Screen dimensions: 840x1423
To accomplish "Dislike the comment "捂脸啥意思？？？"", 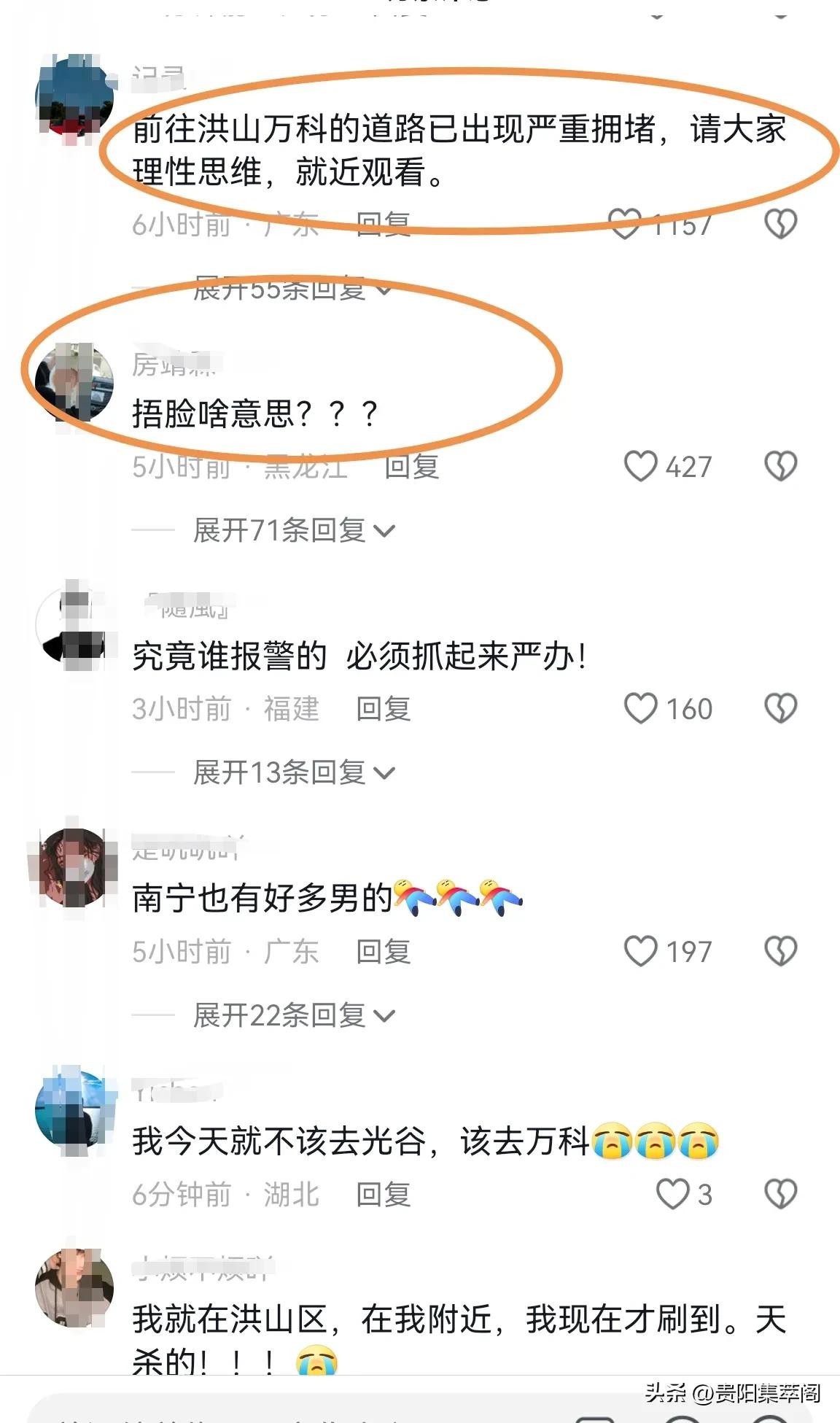I will pos(780,467).
